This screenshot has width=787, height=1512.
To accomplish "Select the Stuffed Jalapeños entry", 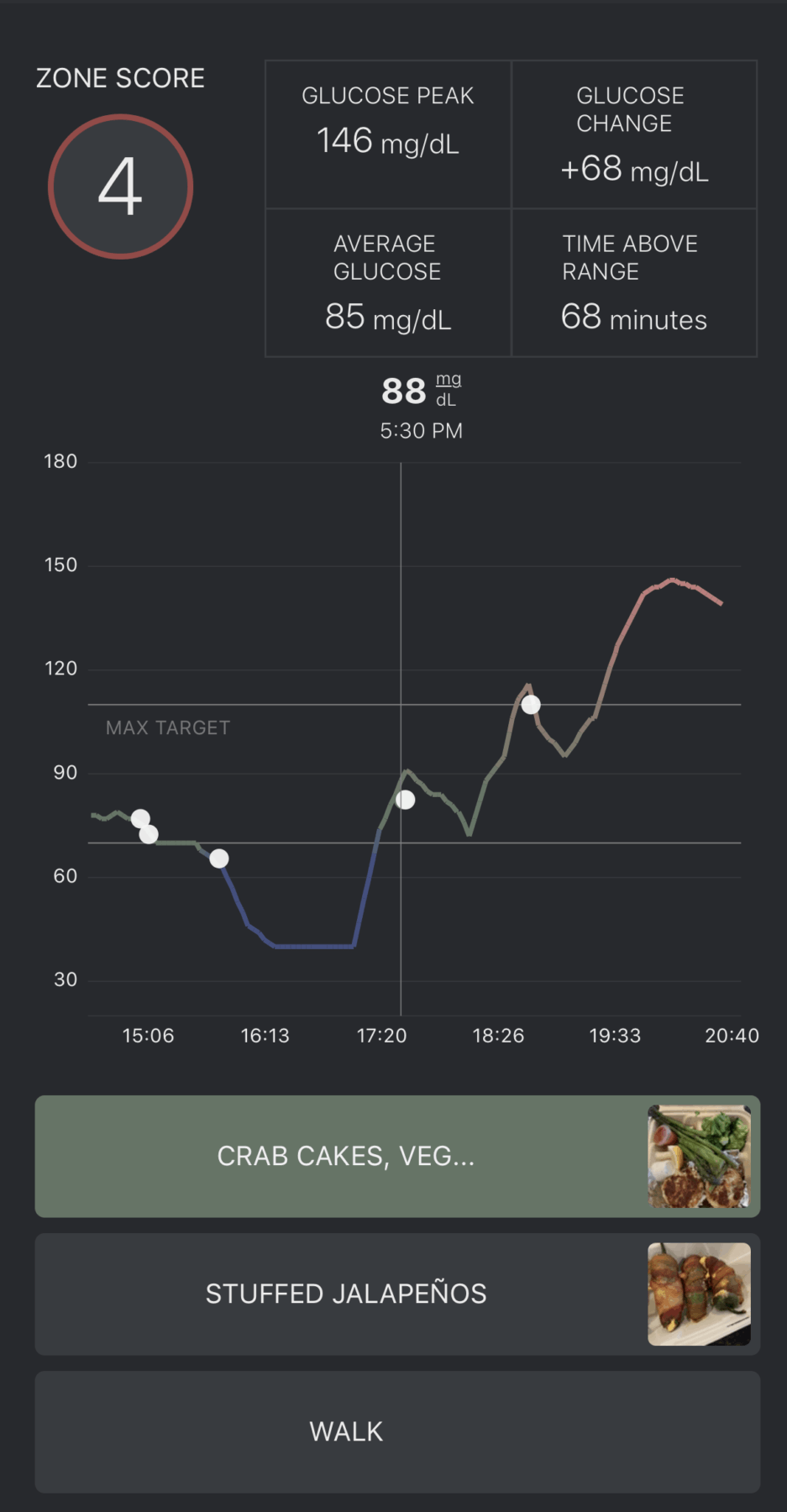I will pyautogui.click(x=396, y=1294).
